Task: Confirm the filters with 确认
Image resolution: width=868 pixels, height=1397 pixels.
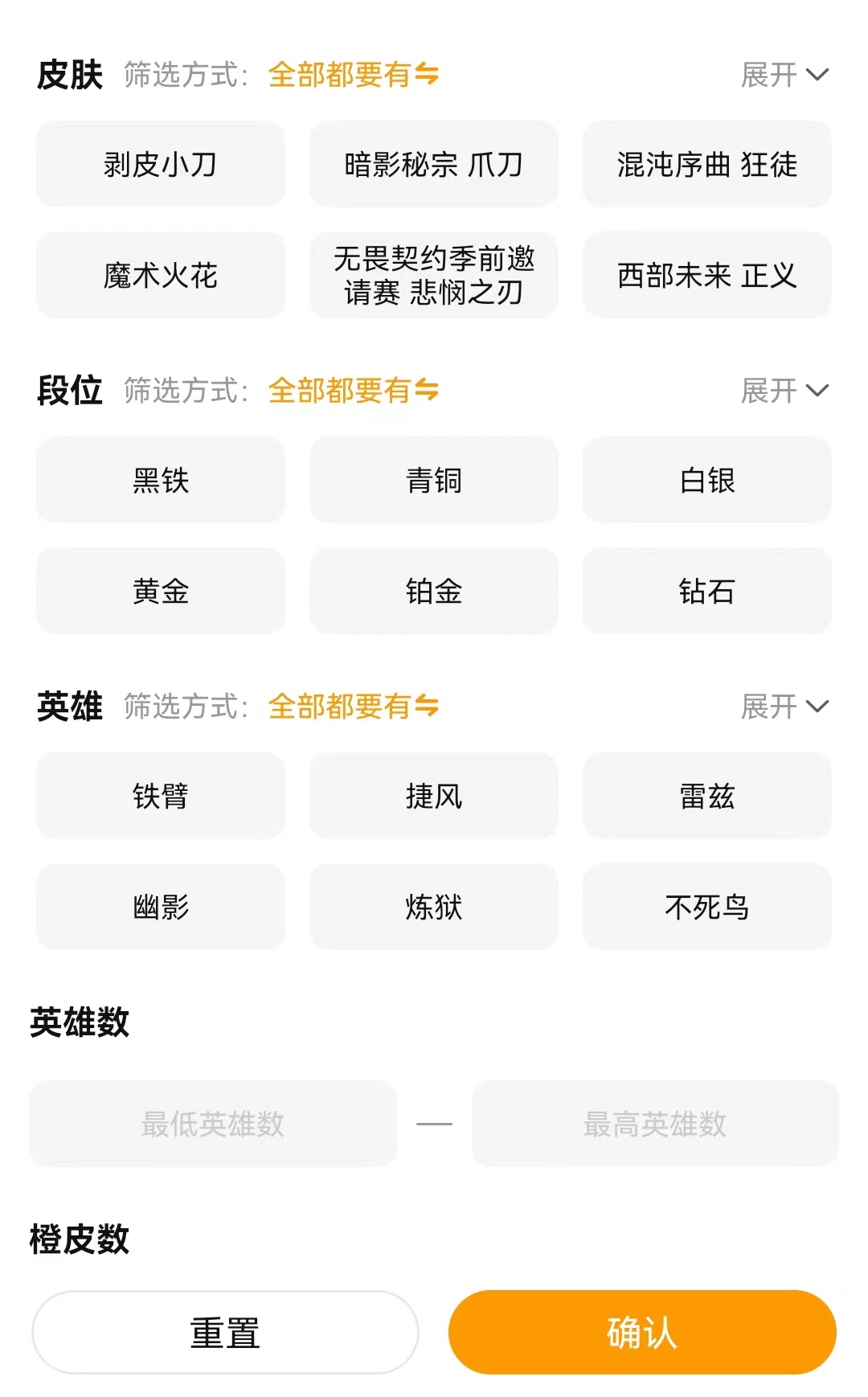Action: pyautogui.click(x=642, y=1333)
